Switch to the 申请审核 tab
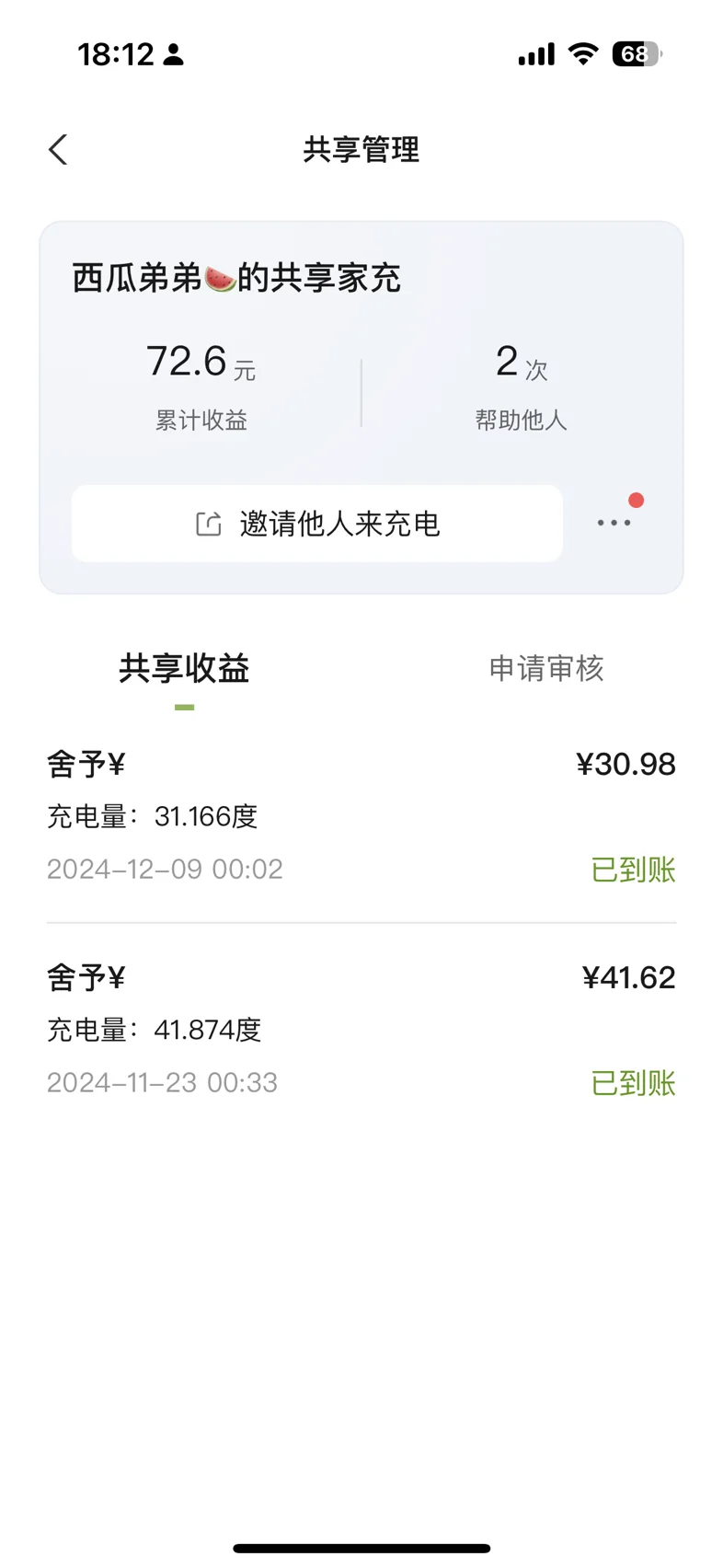 pos(546,668)
